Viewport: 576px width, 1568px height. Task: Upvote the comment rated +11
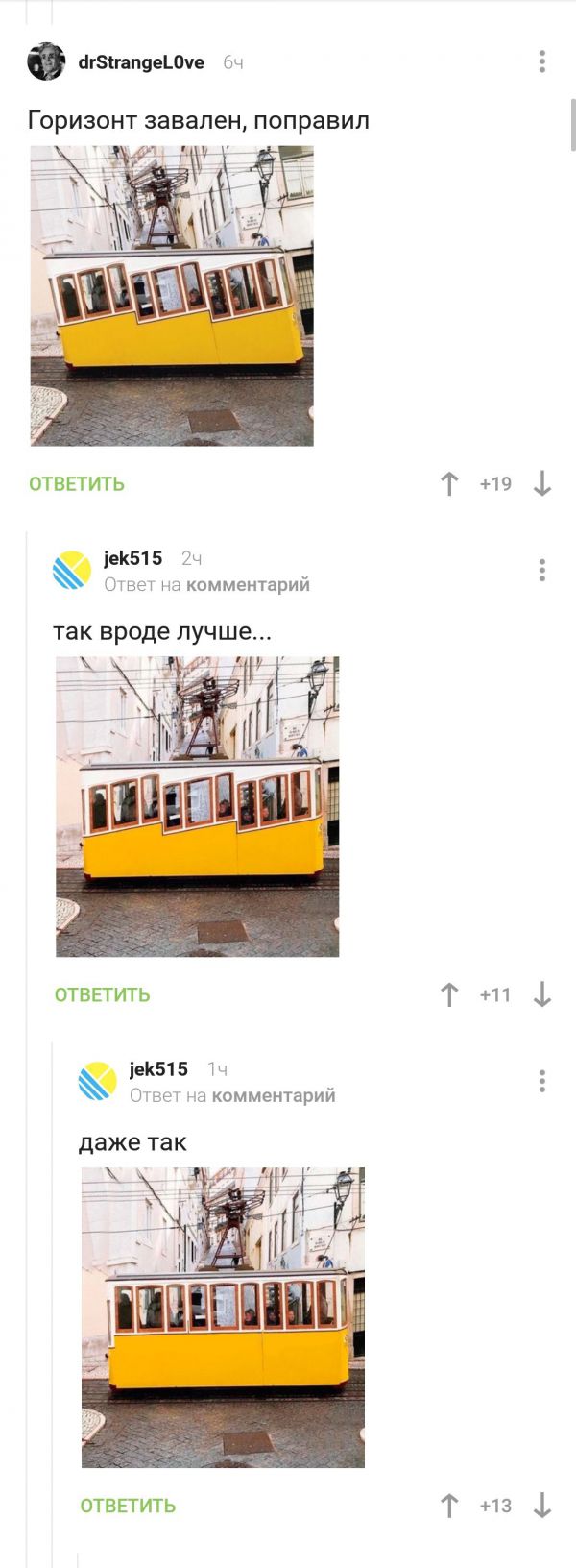click(x=449, y=995)
